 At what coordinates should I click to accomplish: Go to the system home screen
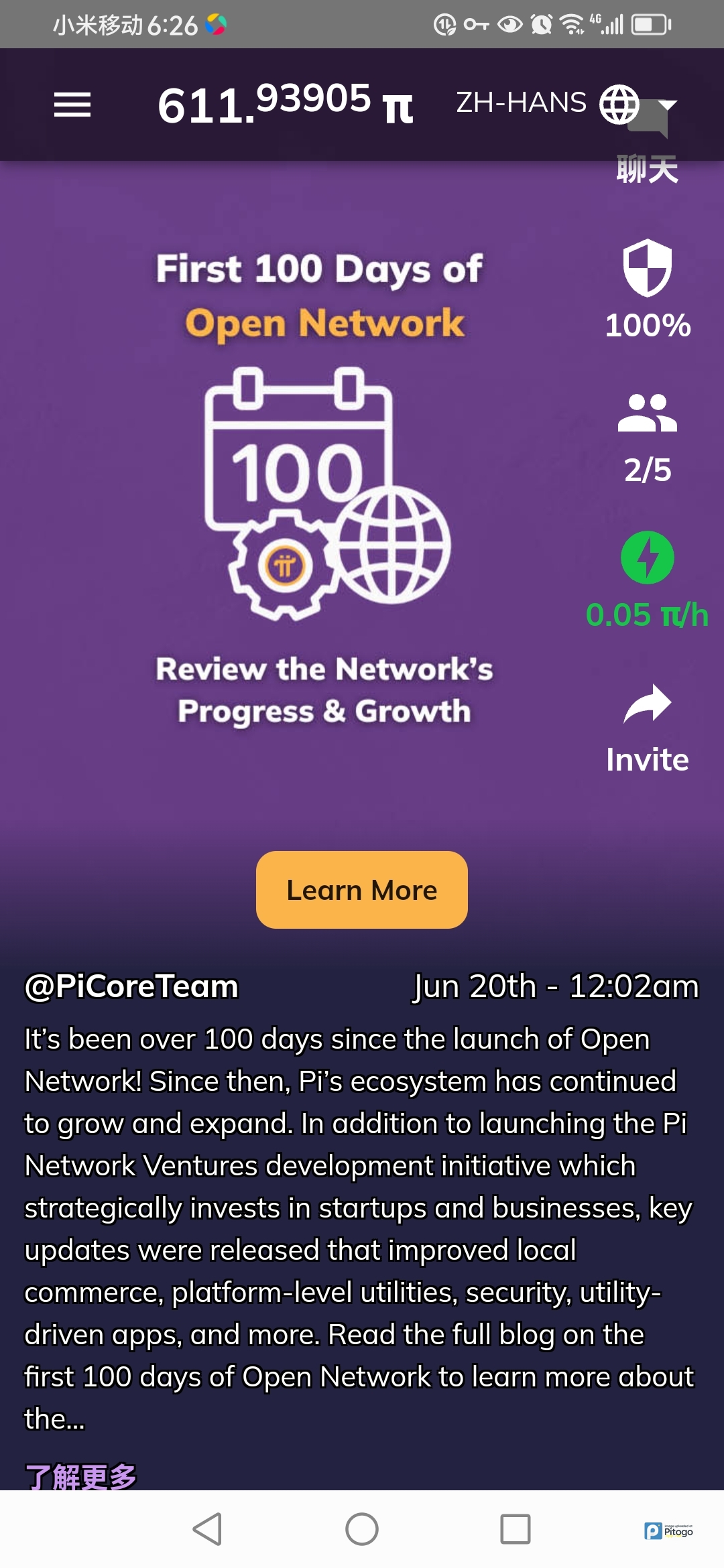(362, 1529)
